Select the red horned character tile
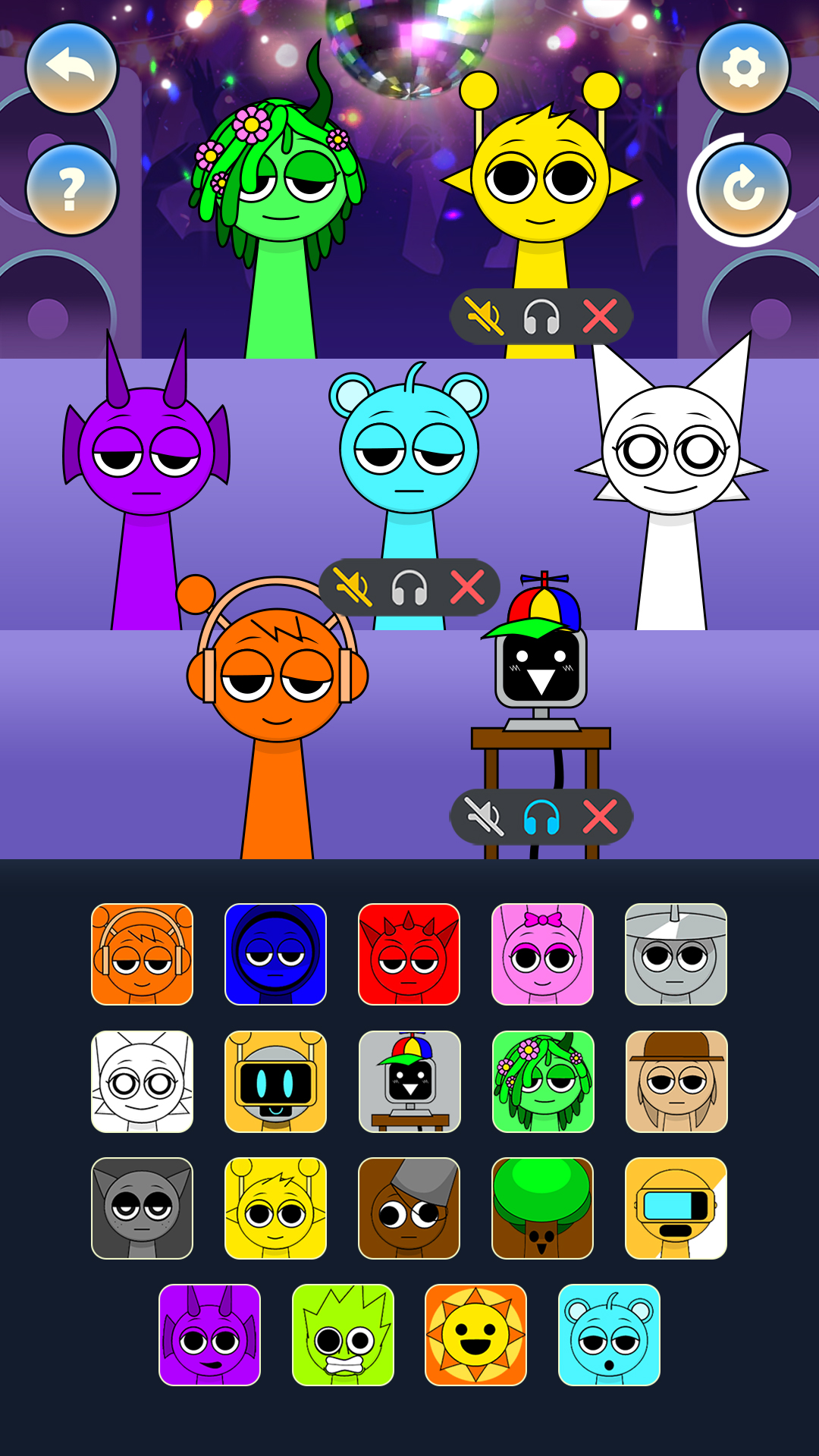This screenshot has width=819, height=1456. 409,954
